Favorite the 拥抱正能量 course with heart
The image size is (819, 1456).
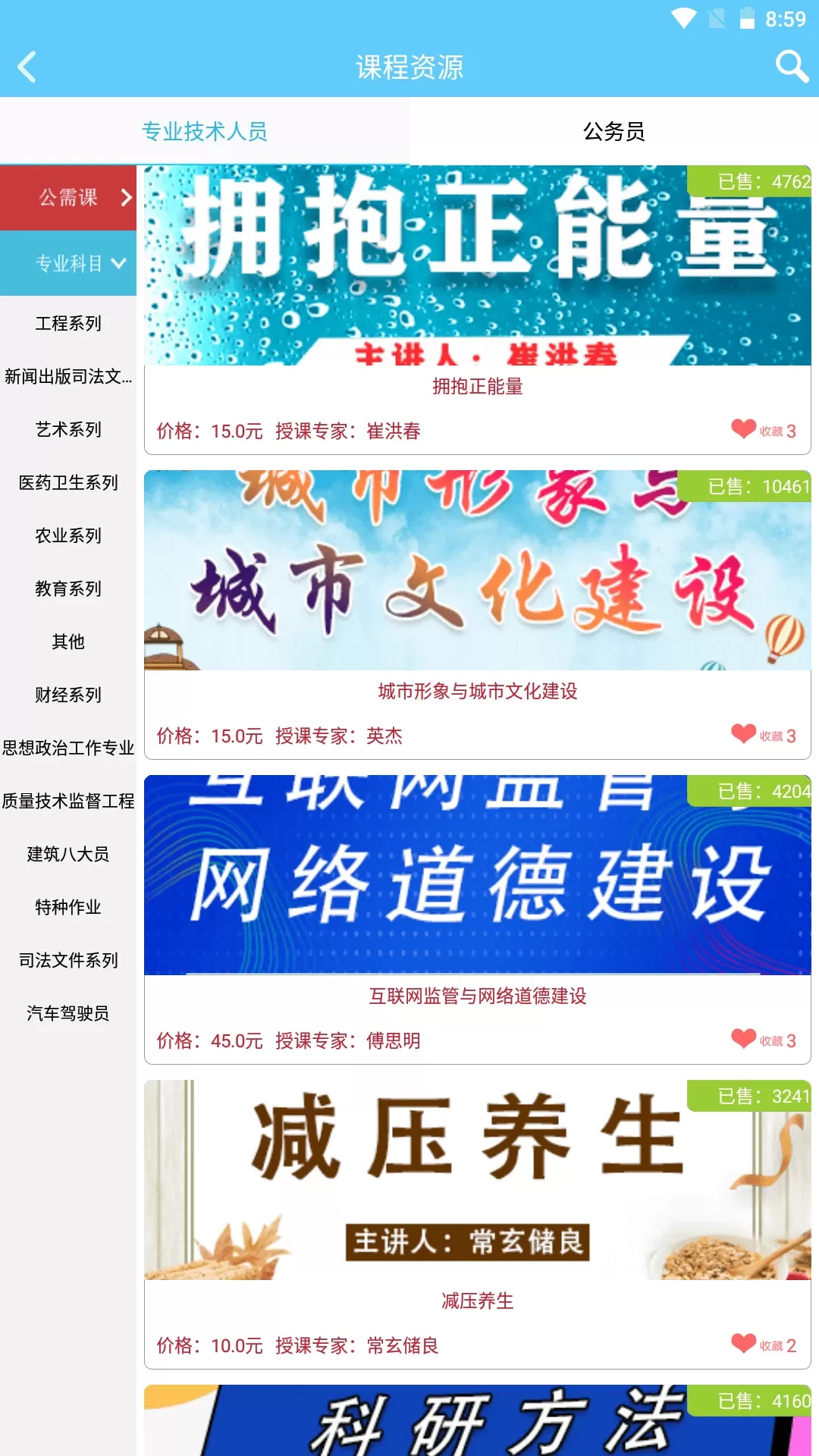[x=744, y=429]
